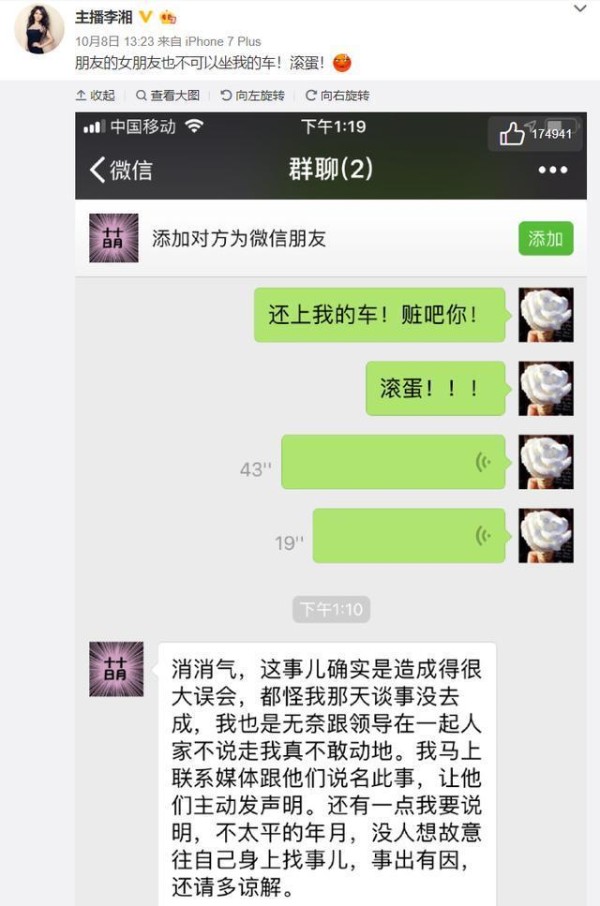Open 主播李湘's profile avatar
This screenshot has height=906, width=600.
tap(39, 29)
